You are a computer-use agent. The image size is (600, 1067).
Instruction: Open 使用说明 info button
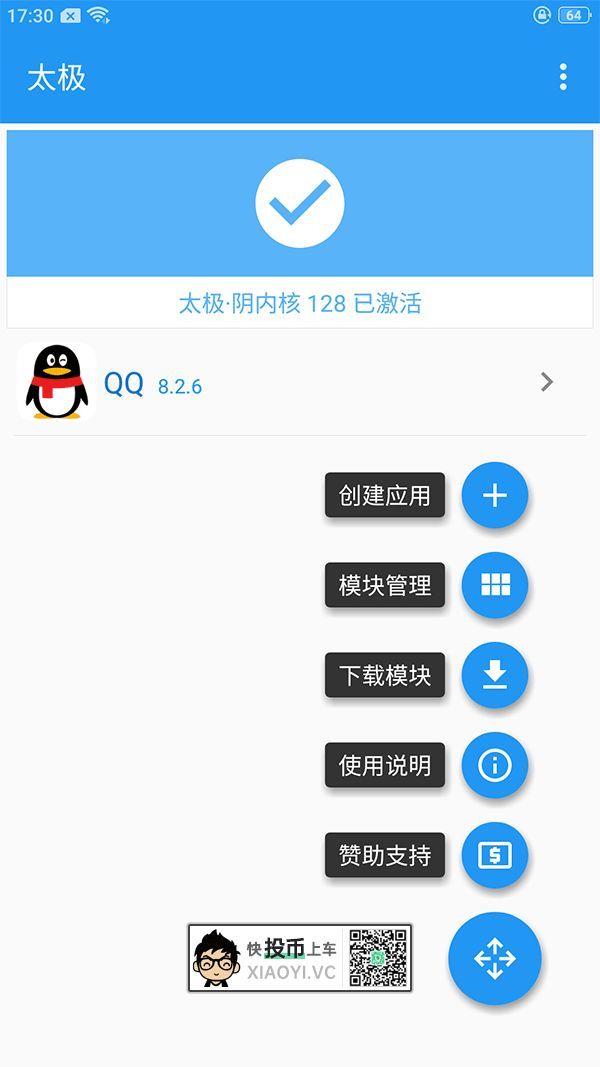[x=494, y=766]
